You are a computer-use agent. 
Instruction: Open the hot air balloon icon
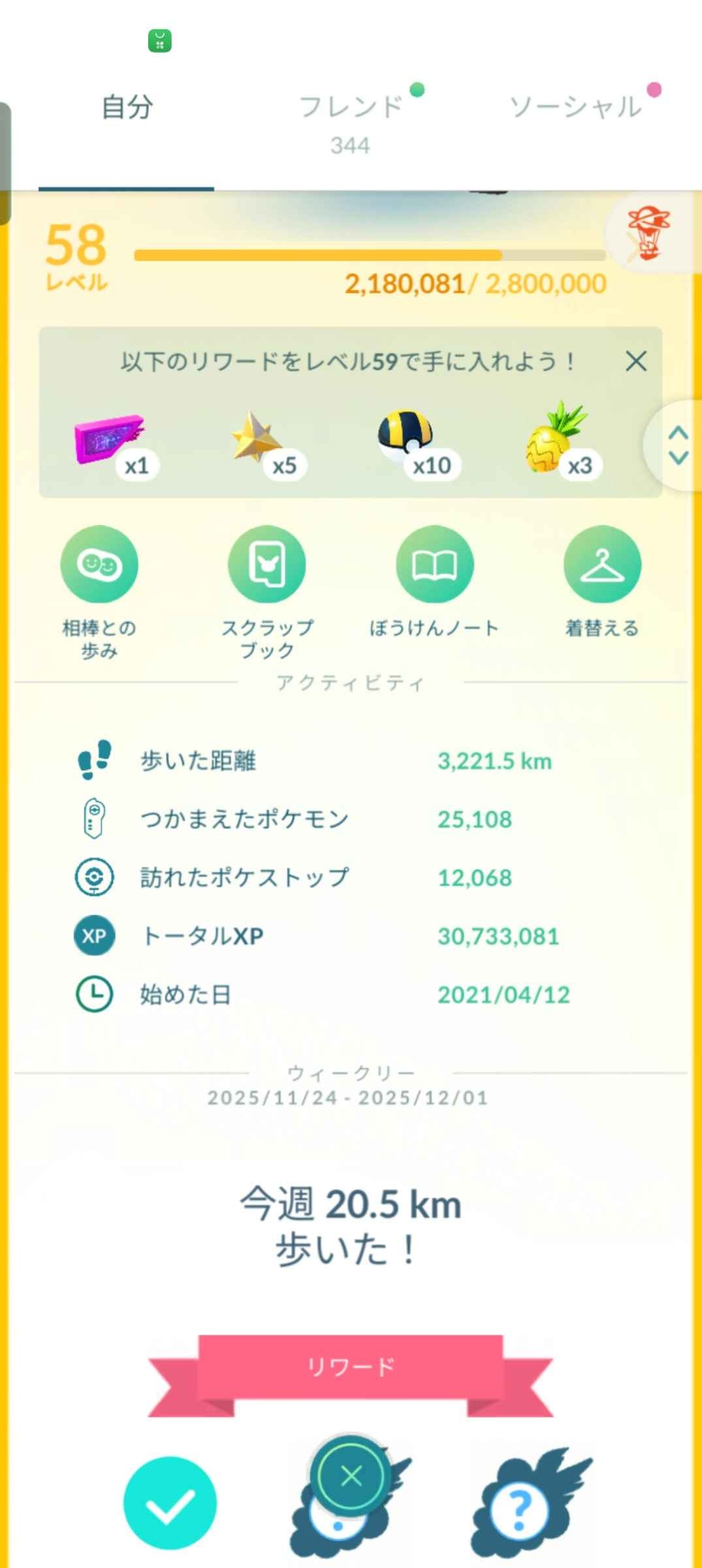(648, 233)
